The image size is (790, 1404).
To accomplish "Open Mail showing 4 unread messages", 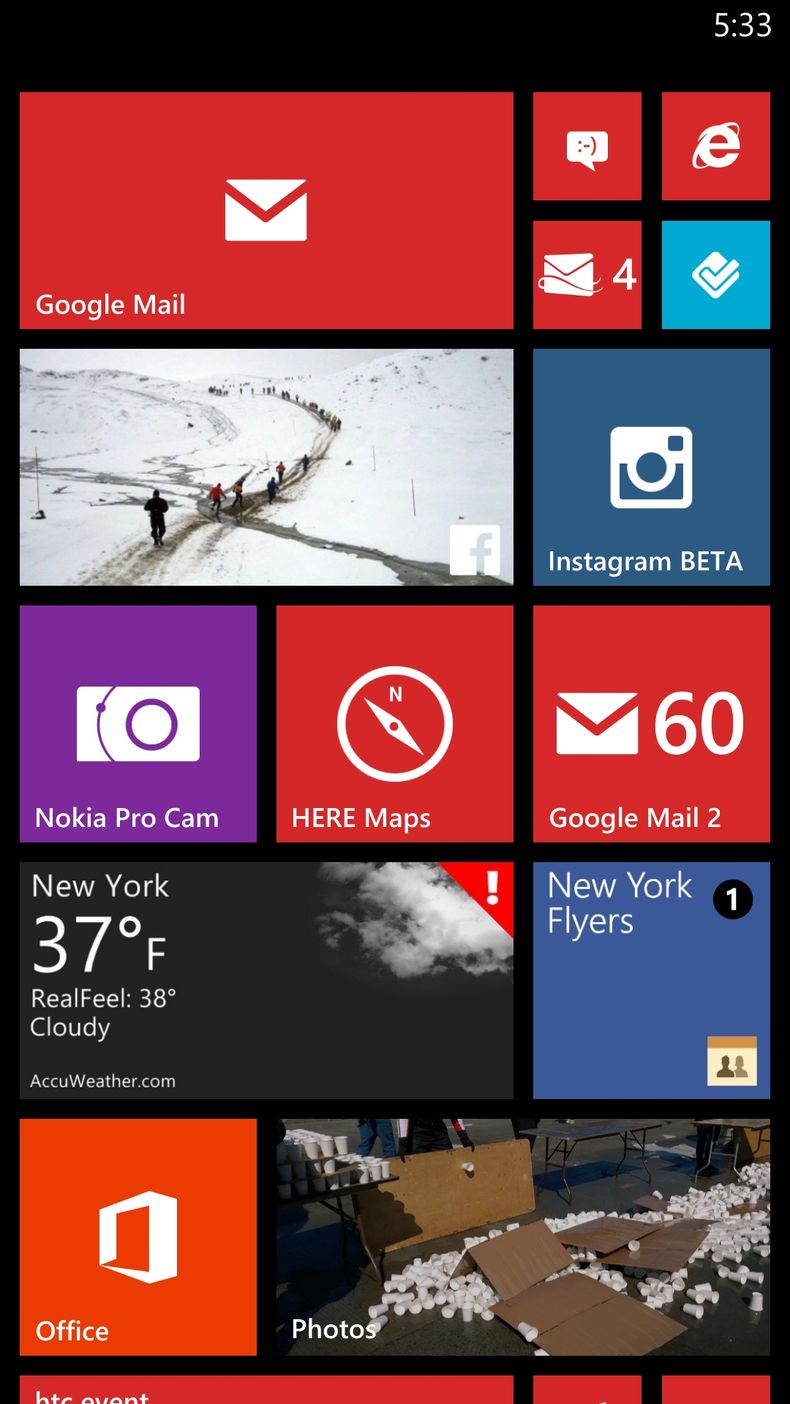I will click(587, 273).
